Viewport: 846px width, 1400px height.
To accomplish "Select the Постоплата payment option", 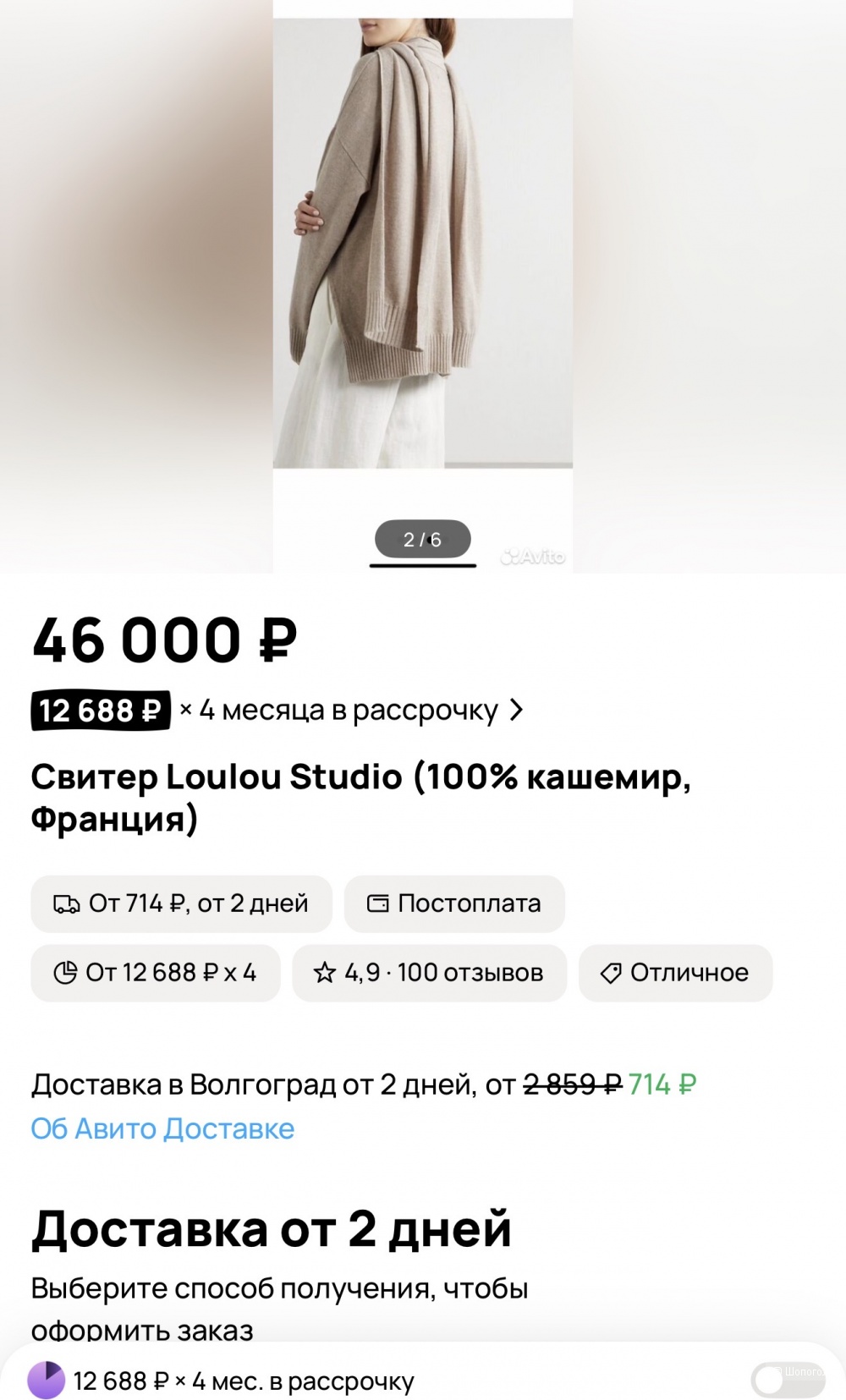I will [454, 903].
